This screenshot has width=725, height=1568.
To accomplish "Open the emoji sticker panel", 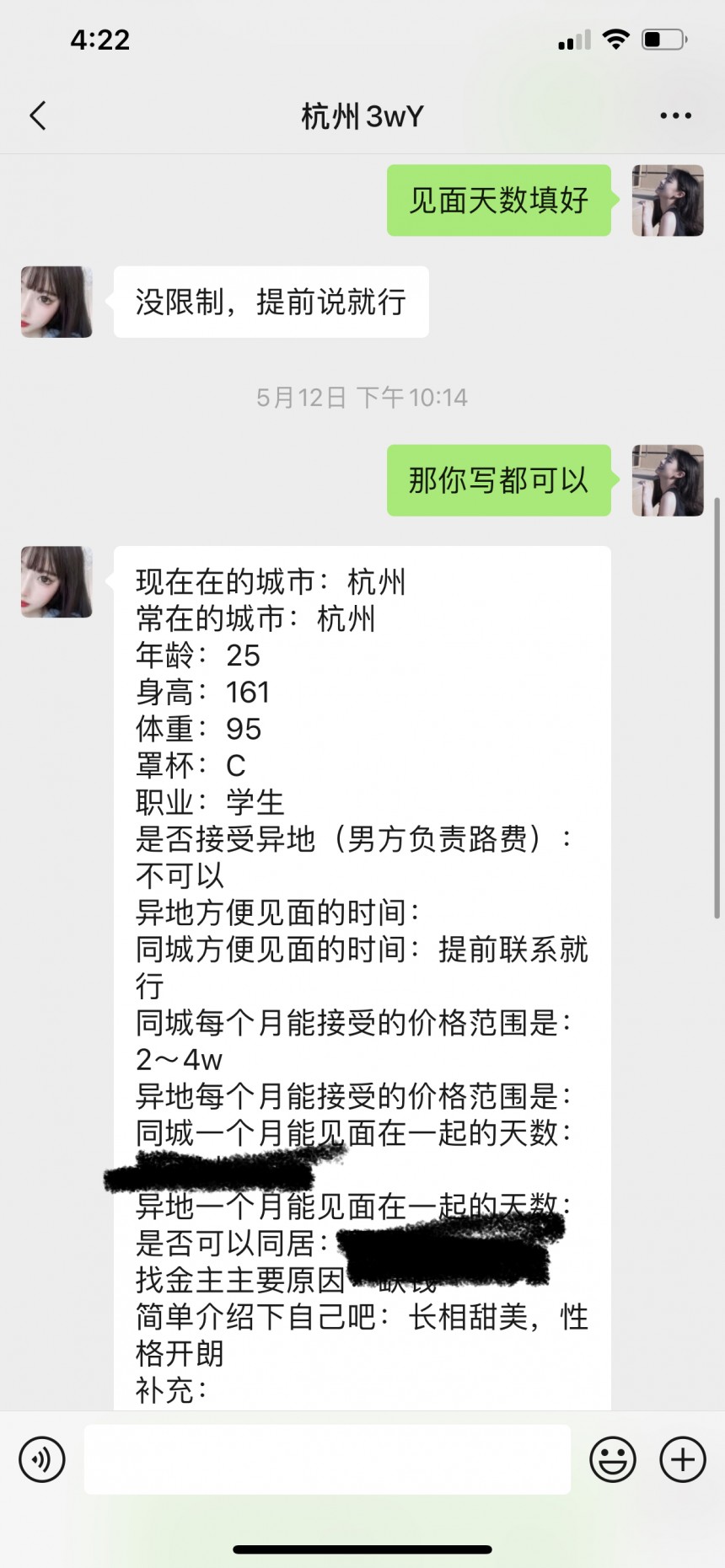I will 613,1459.
